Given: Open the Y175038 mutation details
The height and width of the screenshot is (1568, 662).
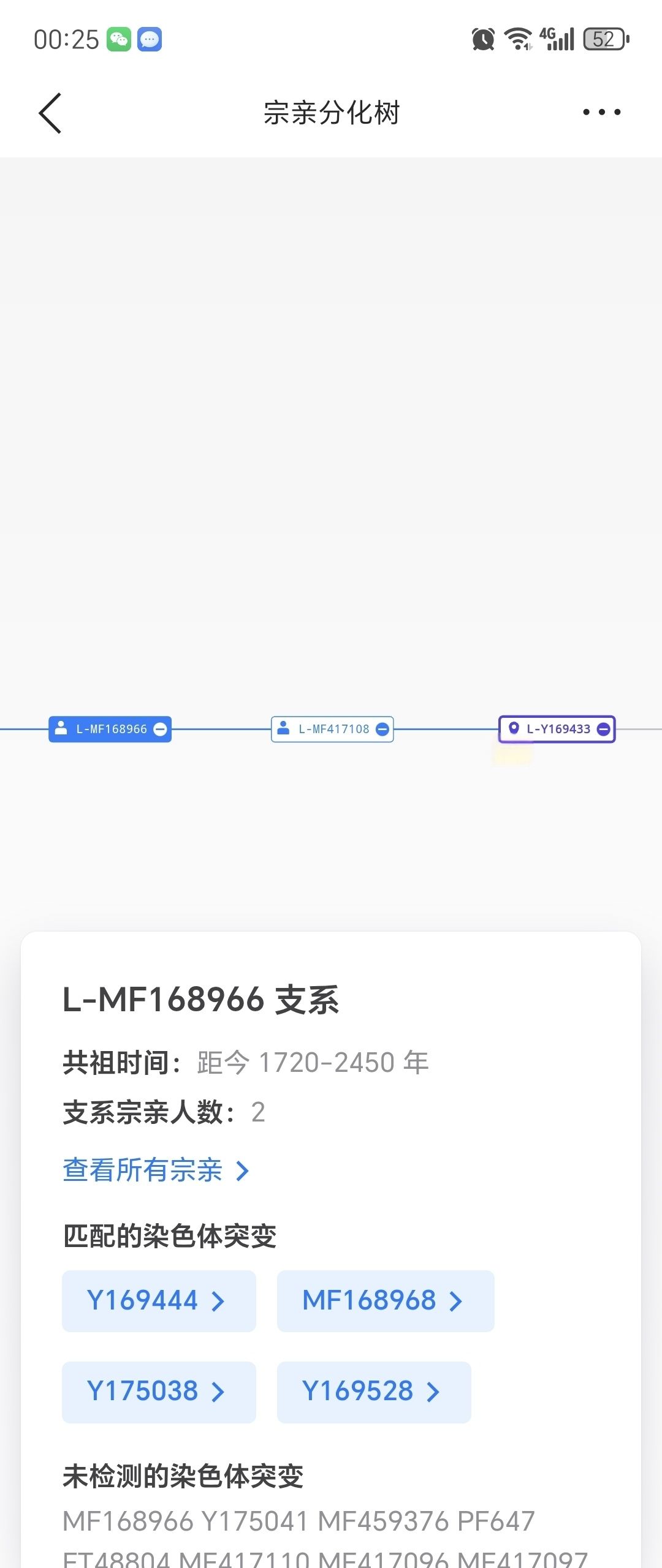Looking at the screenshot, I should (x=159, y=1392).
